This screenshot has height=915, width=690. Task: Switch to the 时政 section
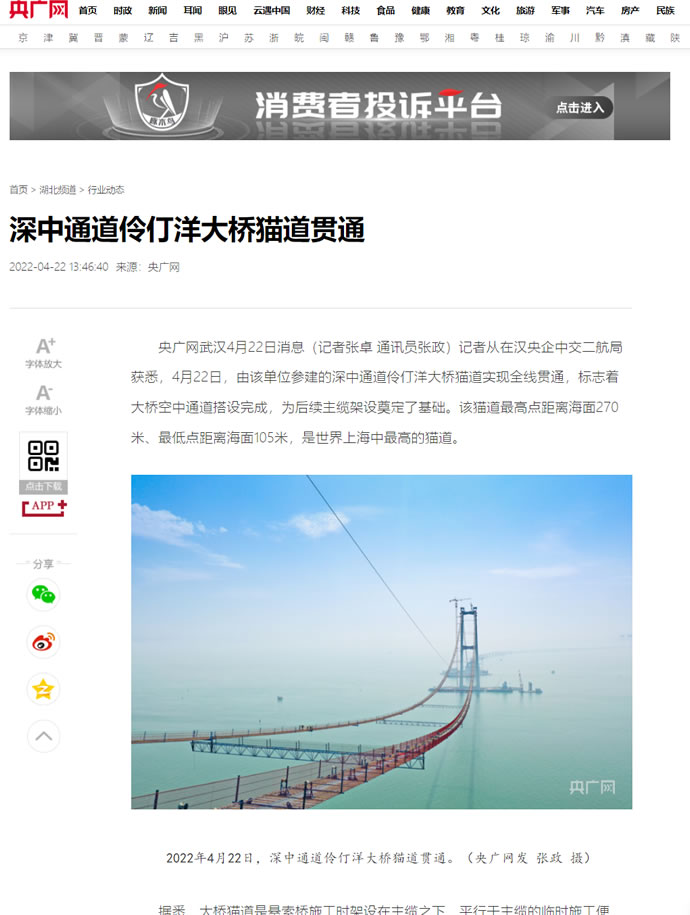coord(122,10)
